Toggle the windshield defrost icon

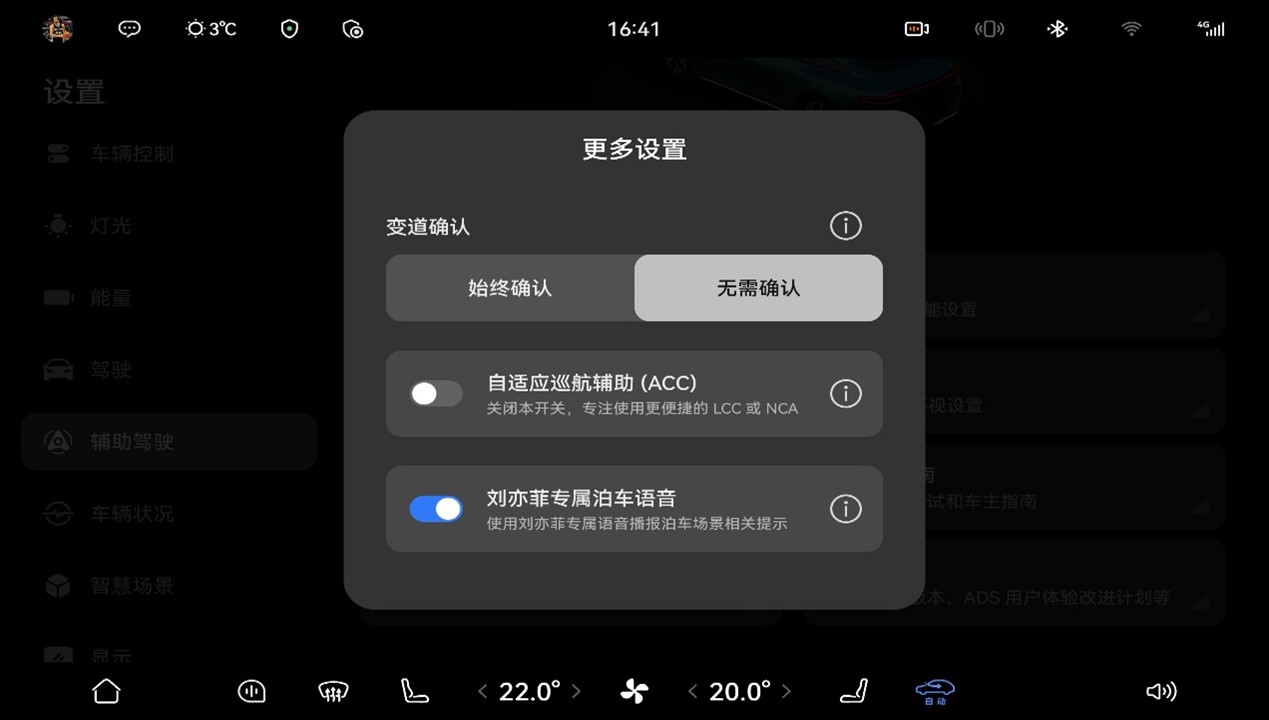click(x=332, y=691)
